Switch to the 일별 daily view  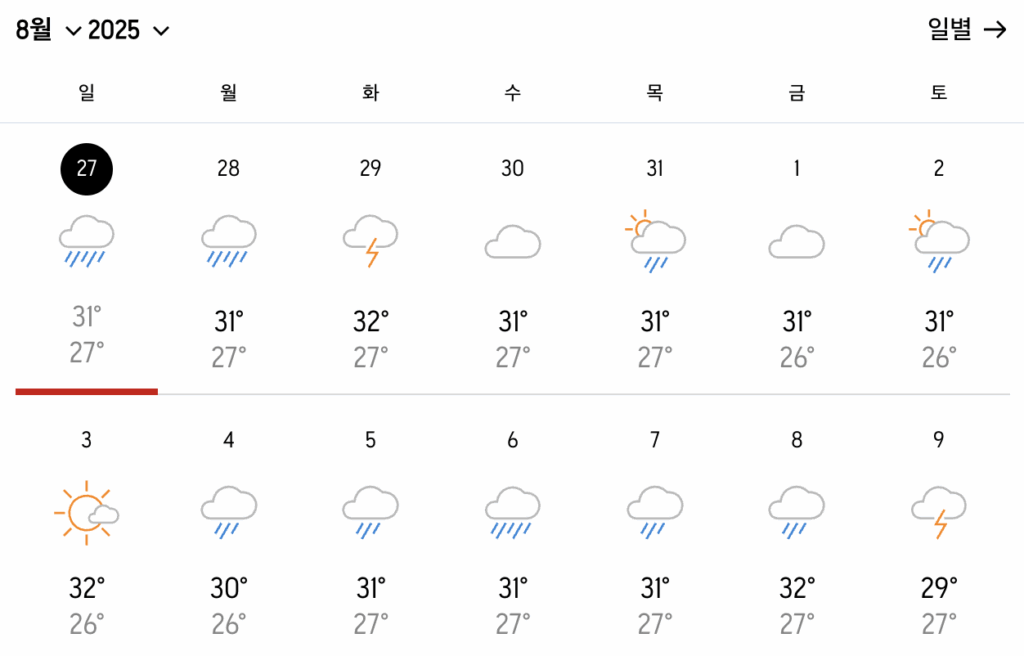point(966,29)
